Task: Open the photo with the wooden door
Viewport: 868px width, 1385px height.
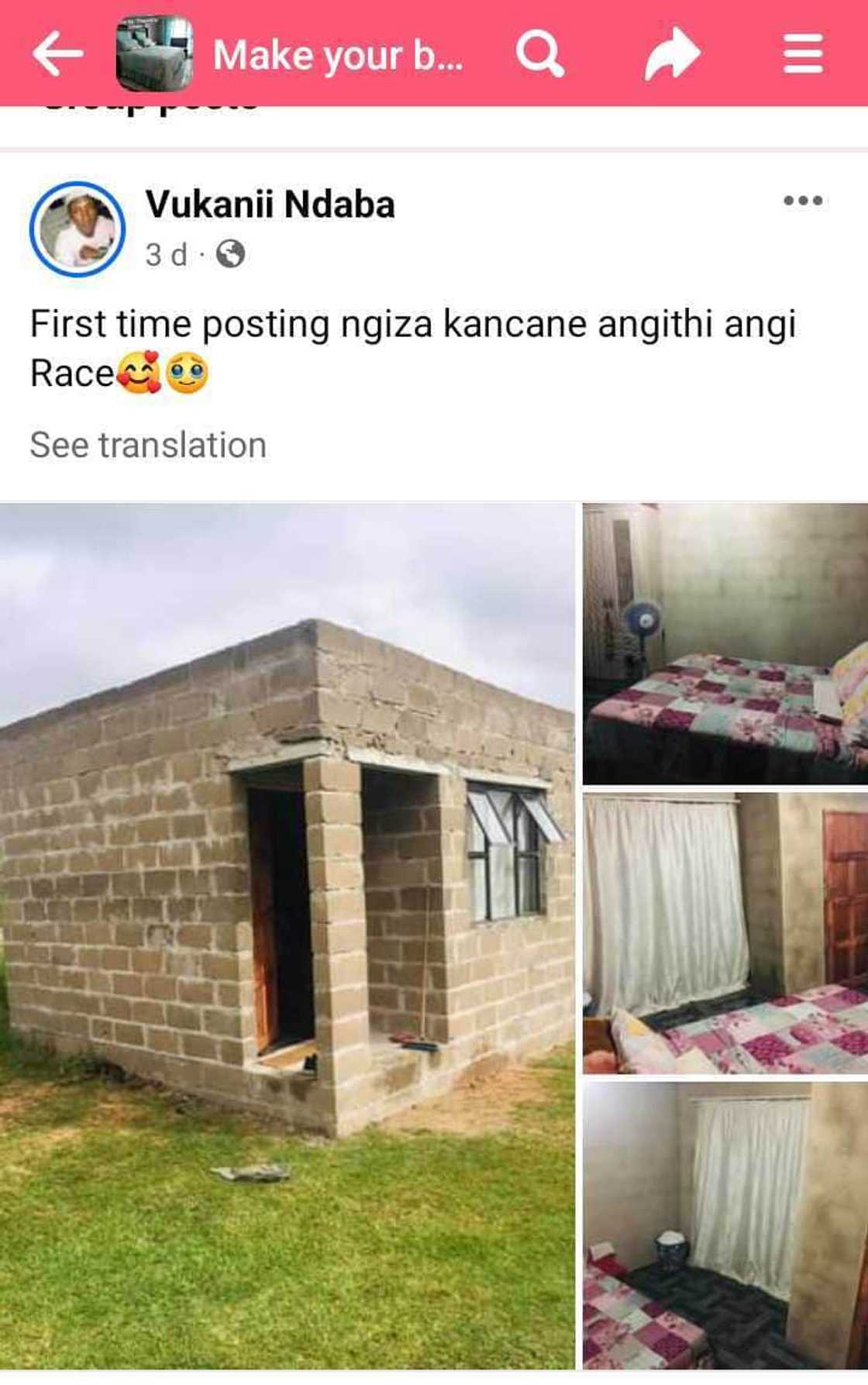Action: pos(725,932)
